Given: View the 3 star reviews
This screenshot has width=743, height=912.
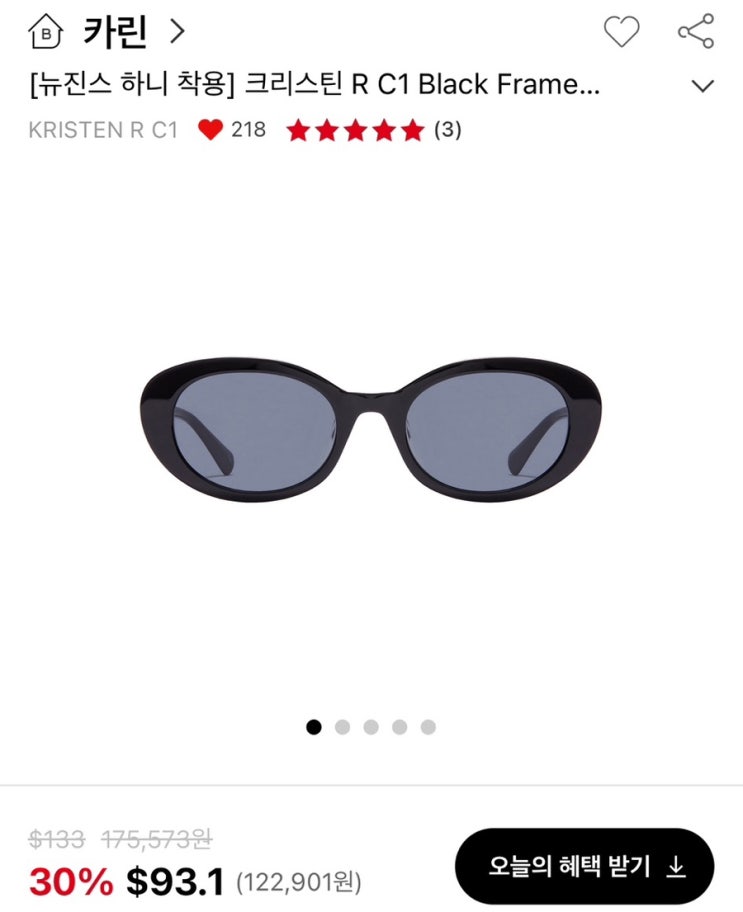Looking at the screenshot, I should [x=373, y=130].
